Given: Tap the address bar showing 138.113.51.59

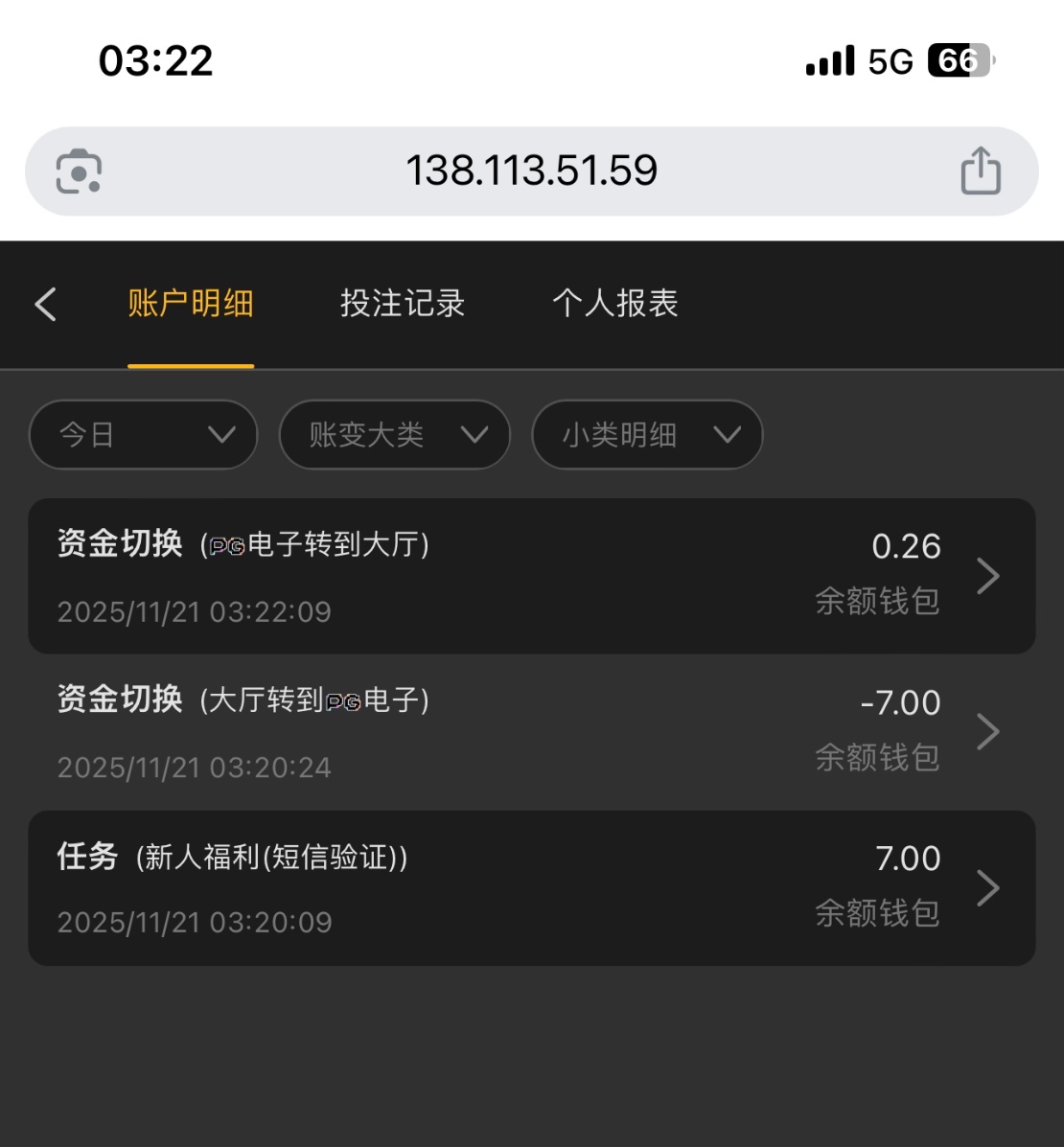Looking at the screenshot, I should (x=532, y=172).
